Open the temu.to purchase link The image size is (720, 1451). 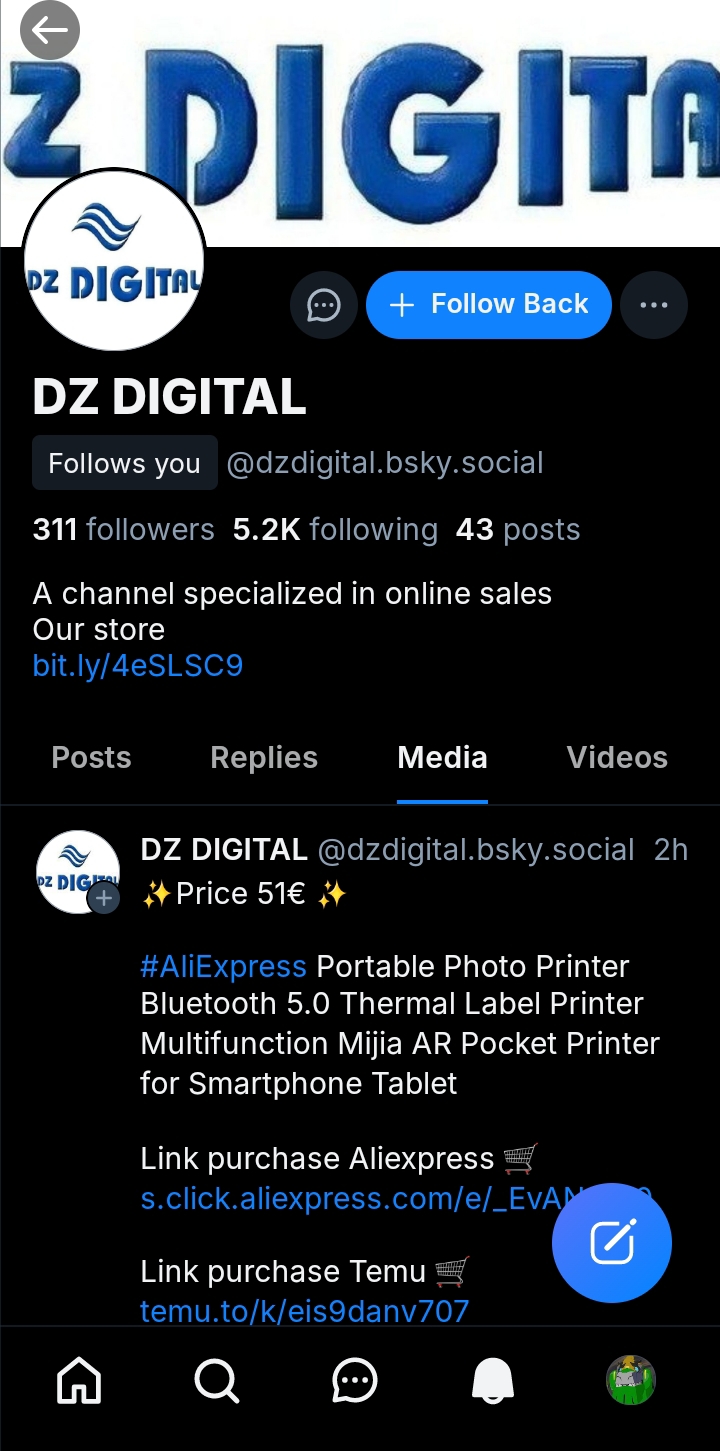pyautogui.click(x=304, y=1310)
